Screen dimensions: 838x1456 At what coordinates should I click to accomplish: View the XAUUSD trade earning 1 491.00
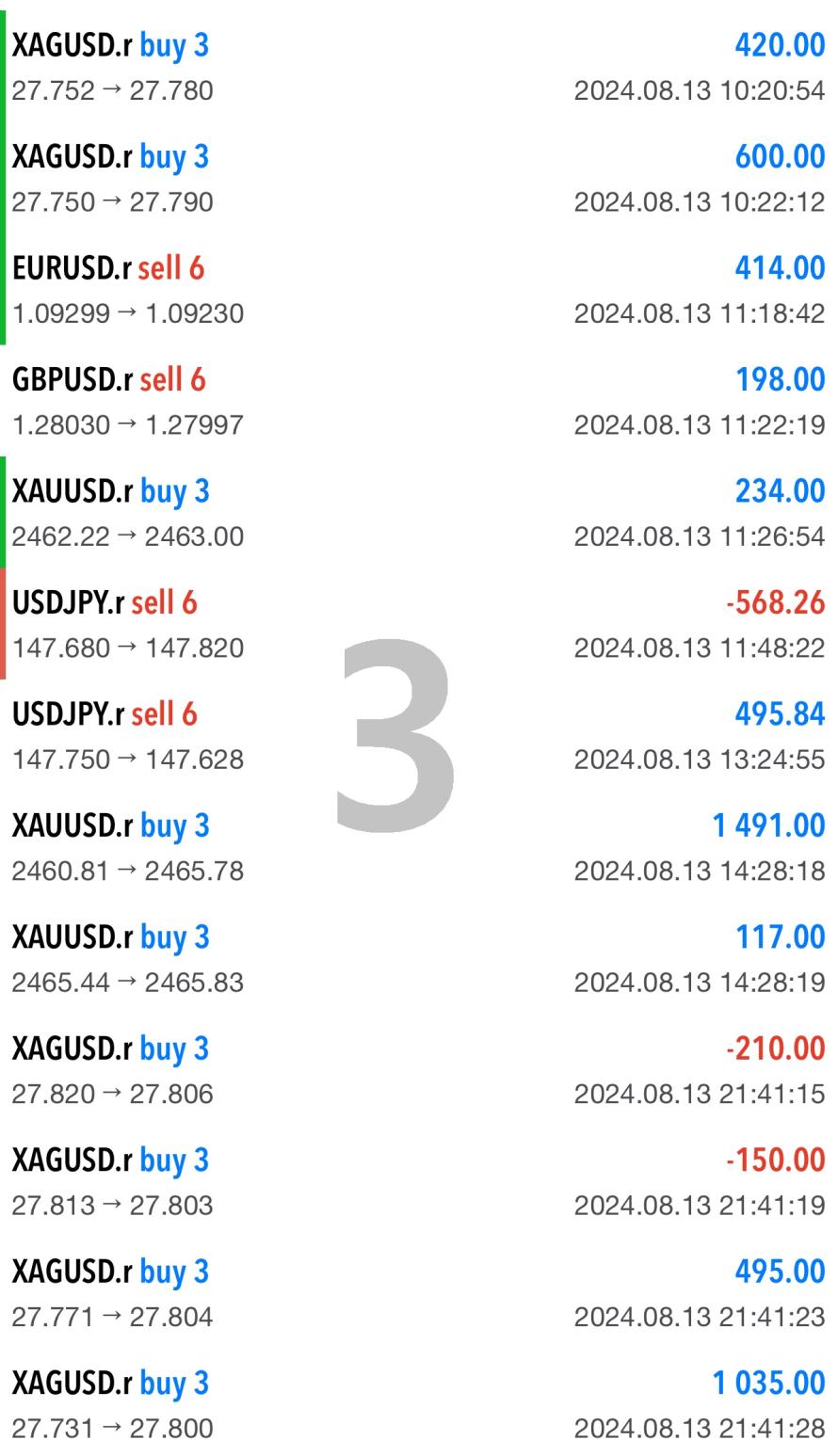tap(419, 847)
